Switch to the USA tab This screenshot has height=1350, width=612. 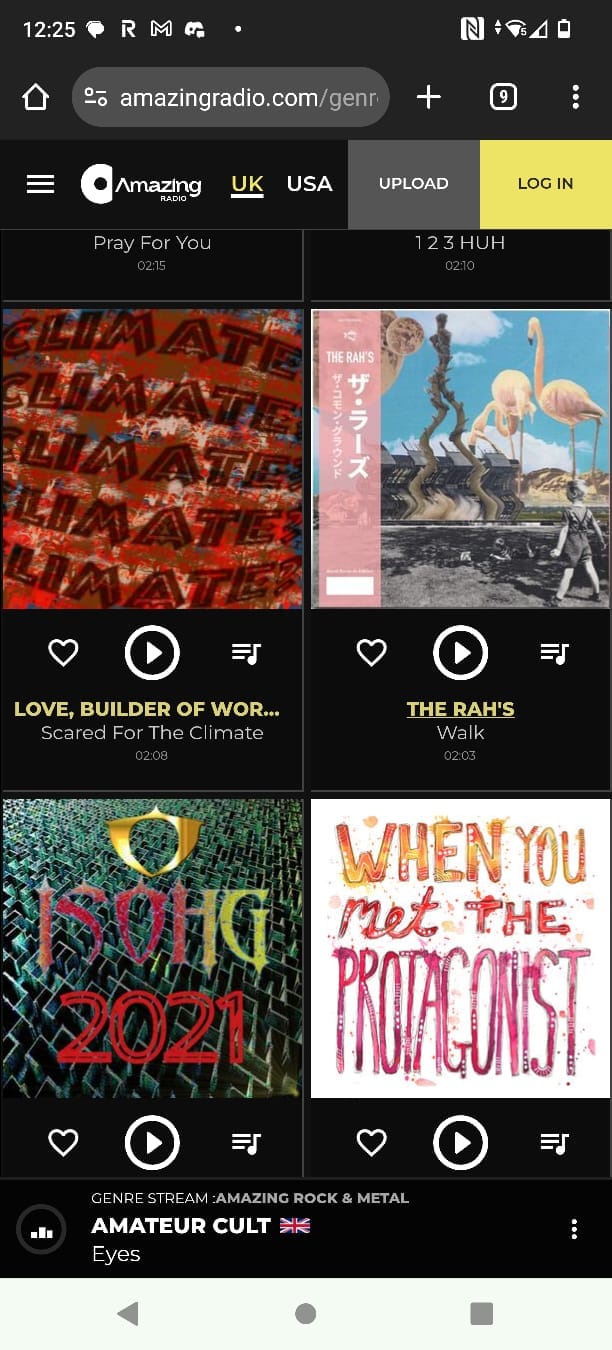[309, 184]
